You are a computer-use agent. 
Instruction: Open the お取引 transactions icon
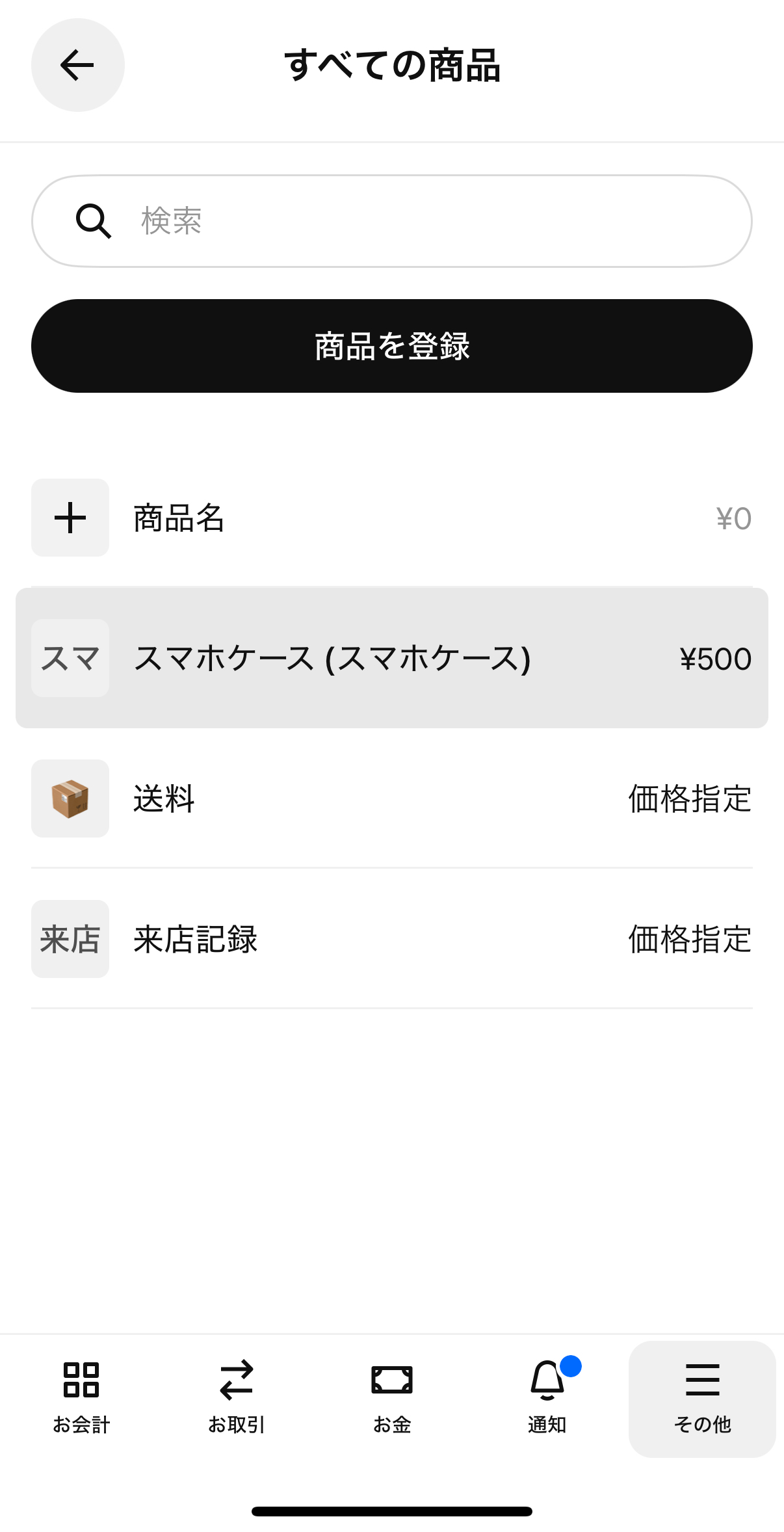point(236,1380)
